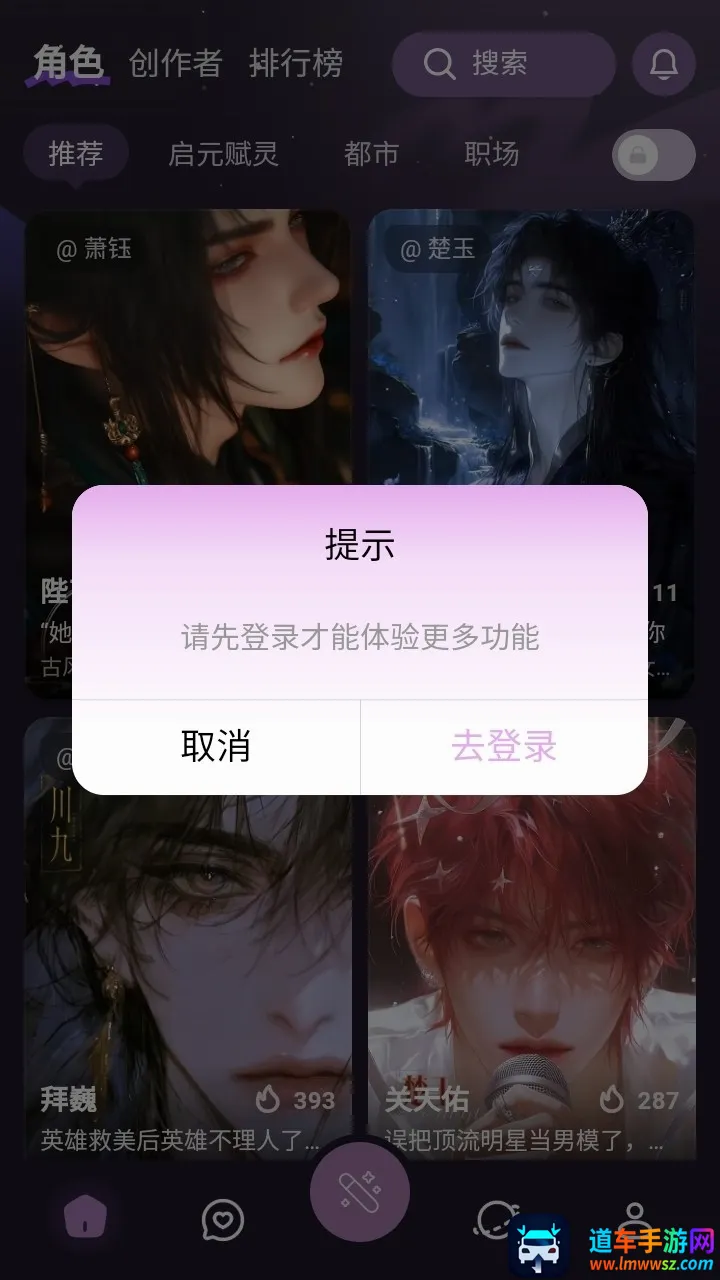Select the 都市 category
Screen dimensions: 720x1280
pos(371,153)
